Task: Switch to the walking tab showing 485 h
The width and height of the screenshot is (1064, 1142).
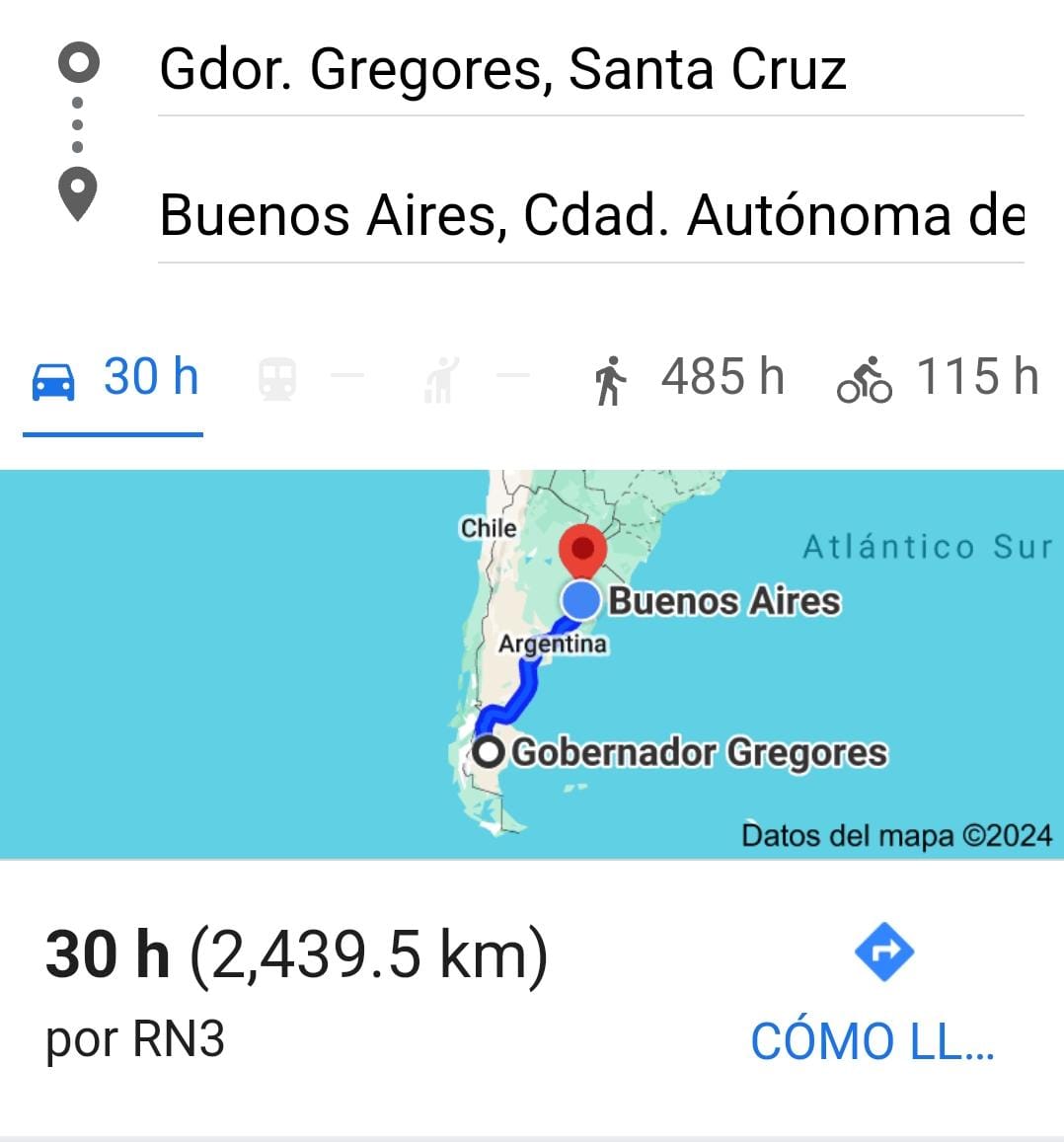Action: click(688, 378)
